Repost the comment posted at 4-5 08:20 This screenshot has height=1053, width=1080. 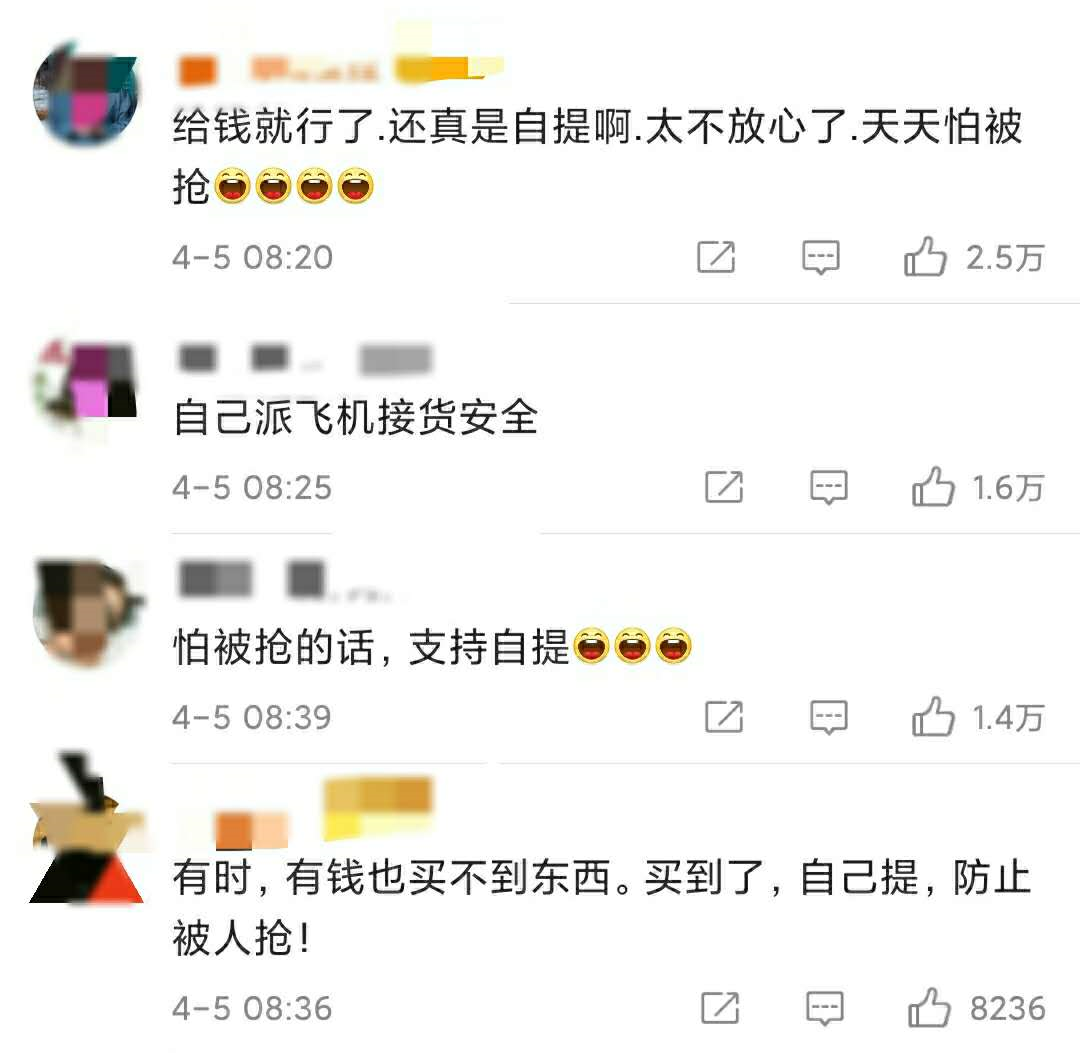coord(716,258)
